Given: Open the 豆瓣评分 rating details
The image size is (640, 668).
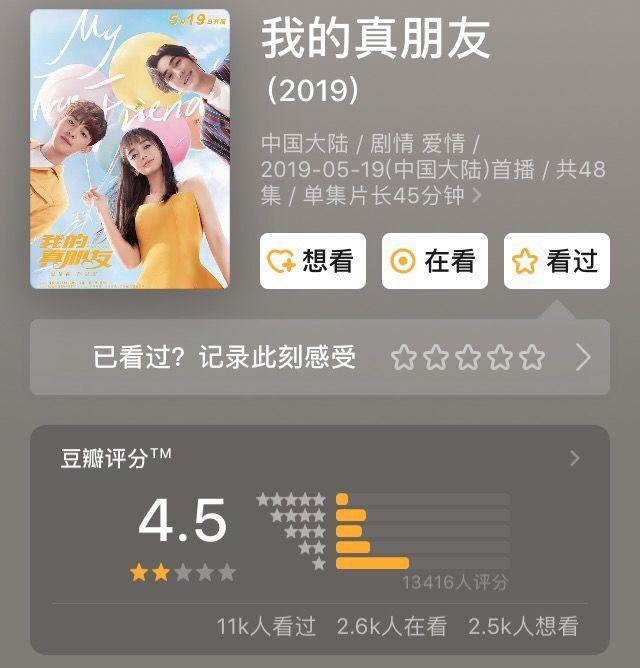Looking at the screenshot, I should click(x=575, y=459).
